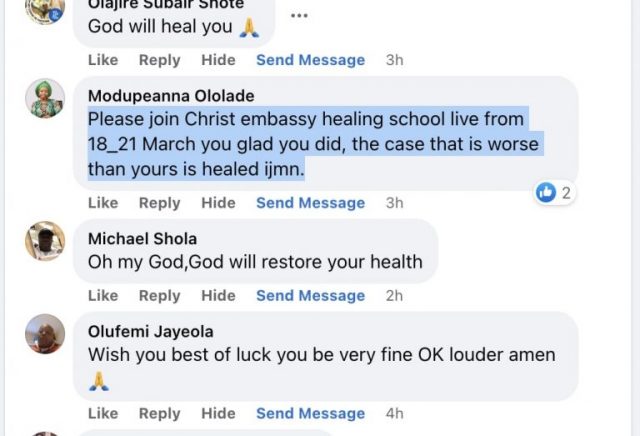Send Message to Michael Shola
This screenshot has width=640, height=436.
[310, 296]
